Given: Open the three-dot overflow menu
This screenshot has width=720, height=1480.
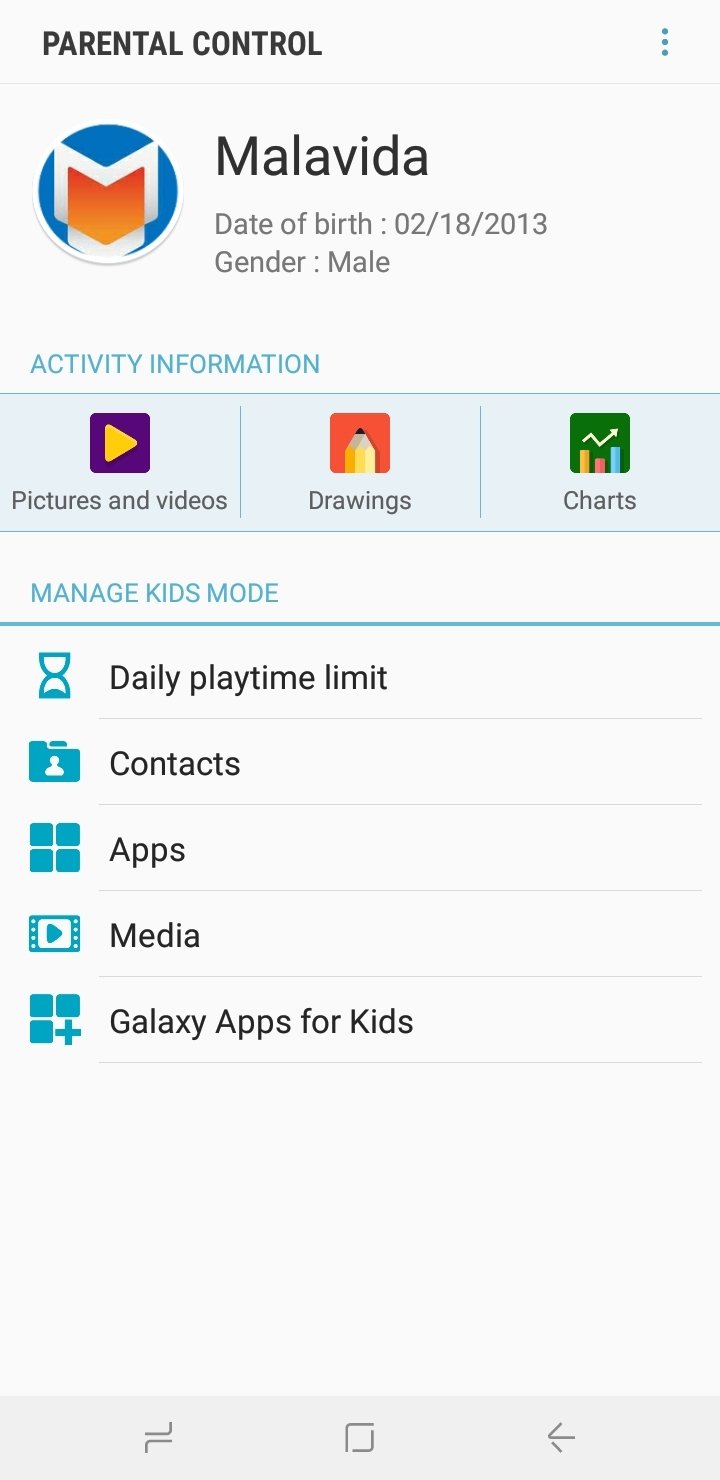Looking at the screenshot, I should click(x=665, y=42).
